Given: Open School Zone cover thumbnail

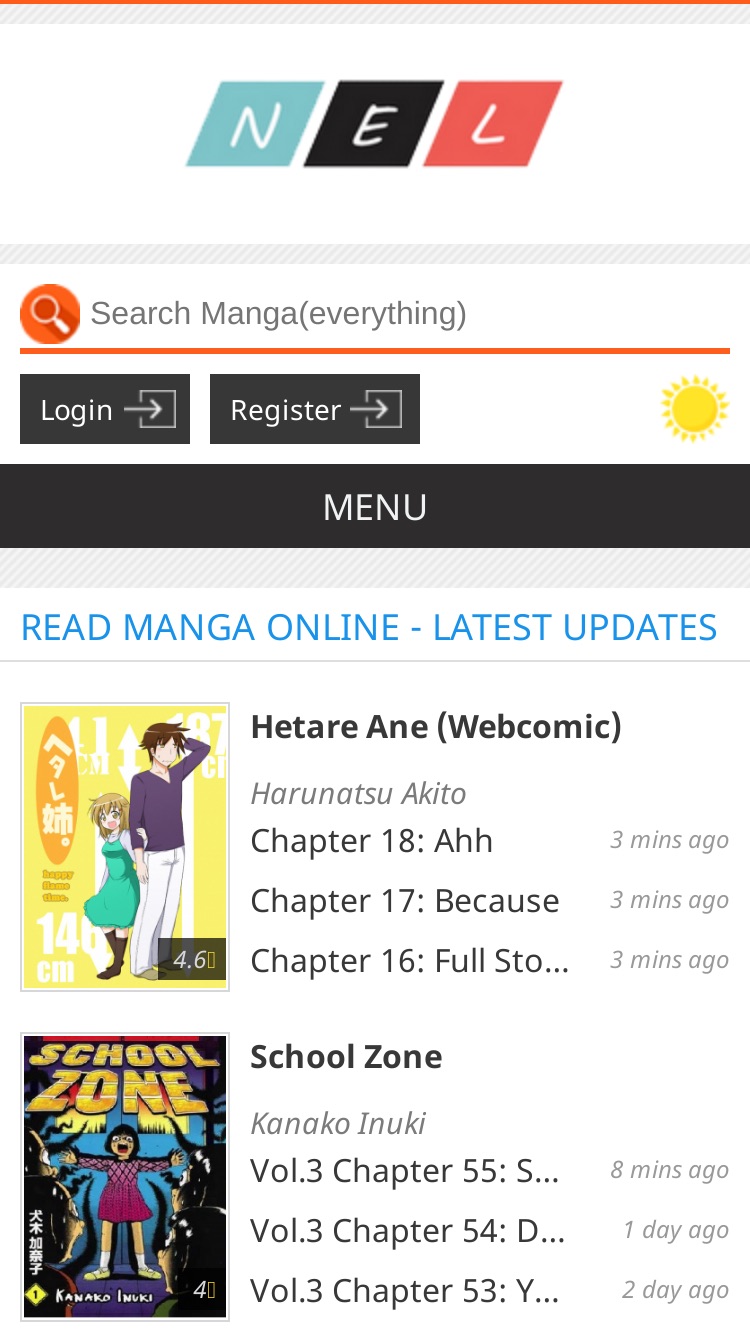Looking at the screenshot, I should point(125,1177).
